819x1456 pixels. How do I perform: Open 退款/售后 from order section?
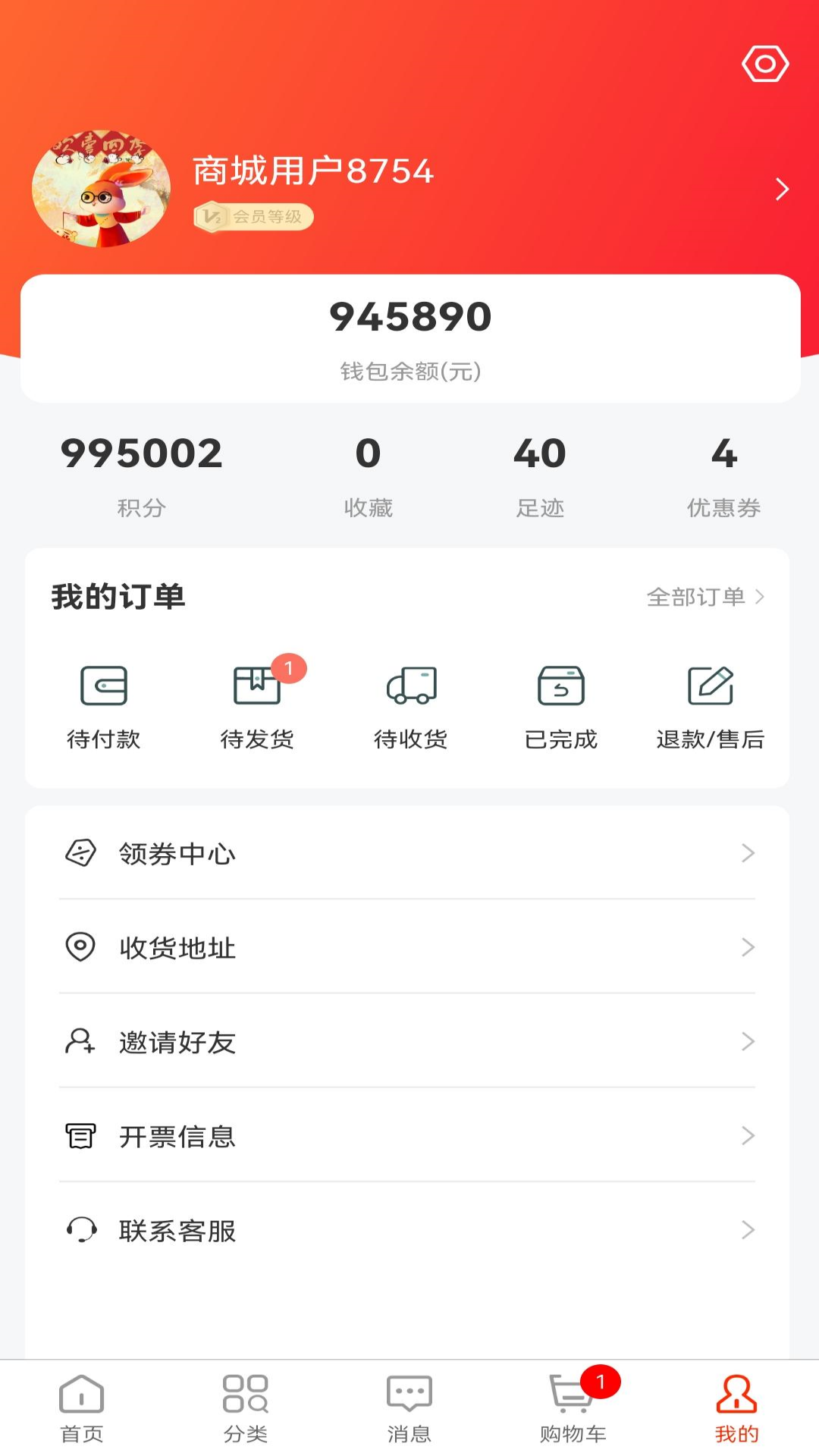(711, 686)
